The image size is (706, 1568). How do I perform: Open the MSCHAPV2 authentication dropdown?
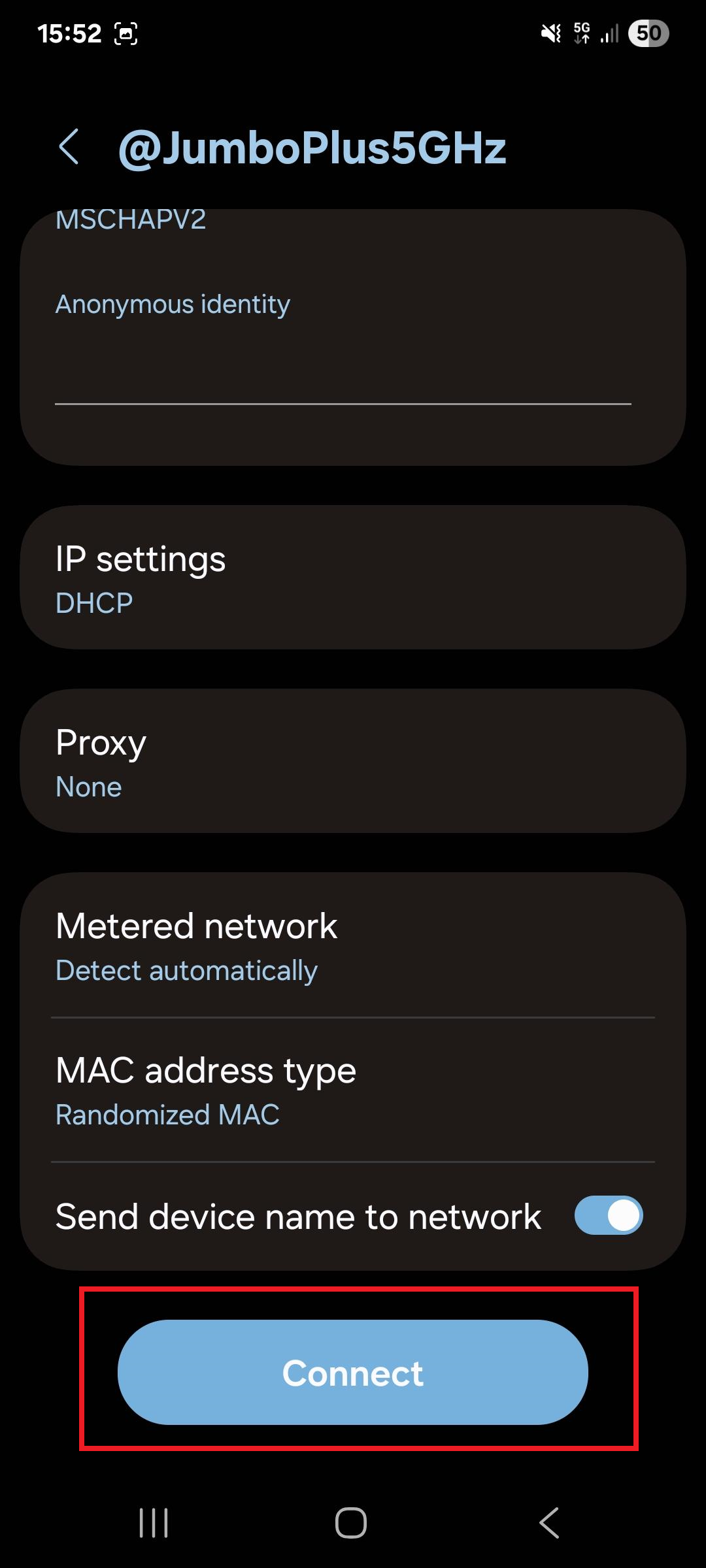pos(131,220)
